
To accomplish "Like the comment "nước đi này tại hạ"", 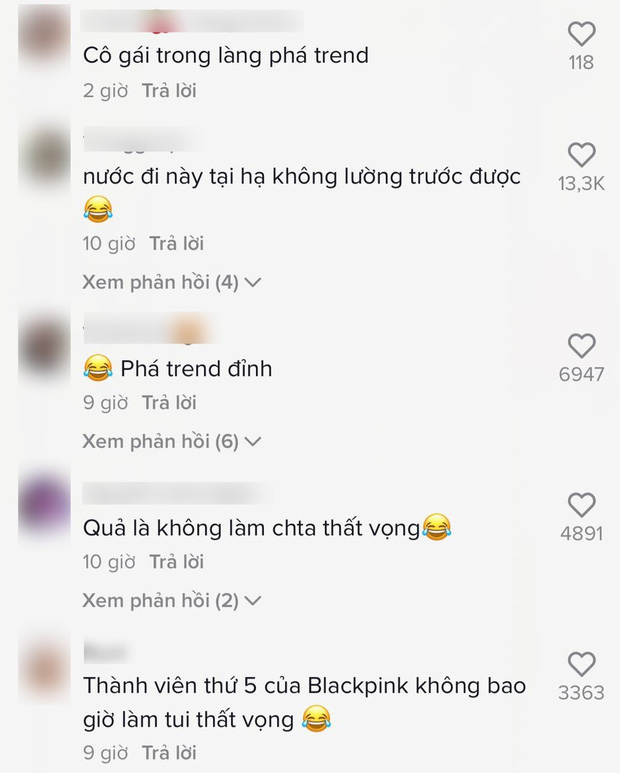I will (581, 155).
